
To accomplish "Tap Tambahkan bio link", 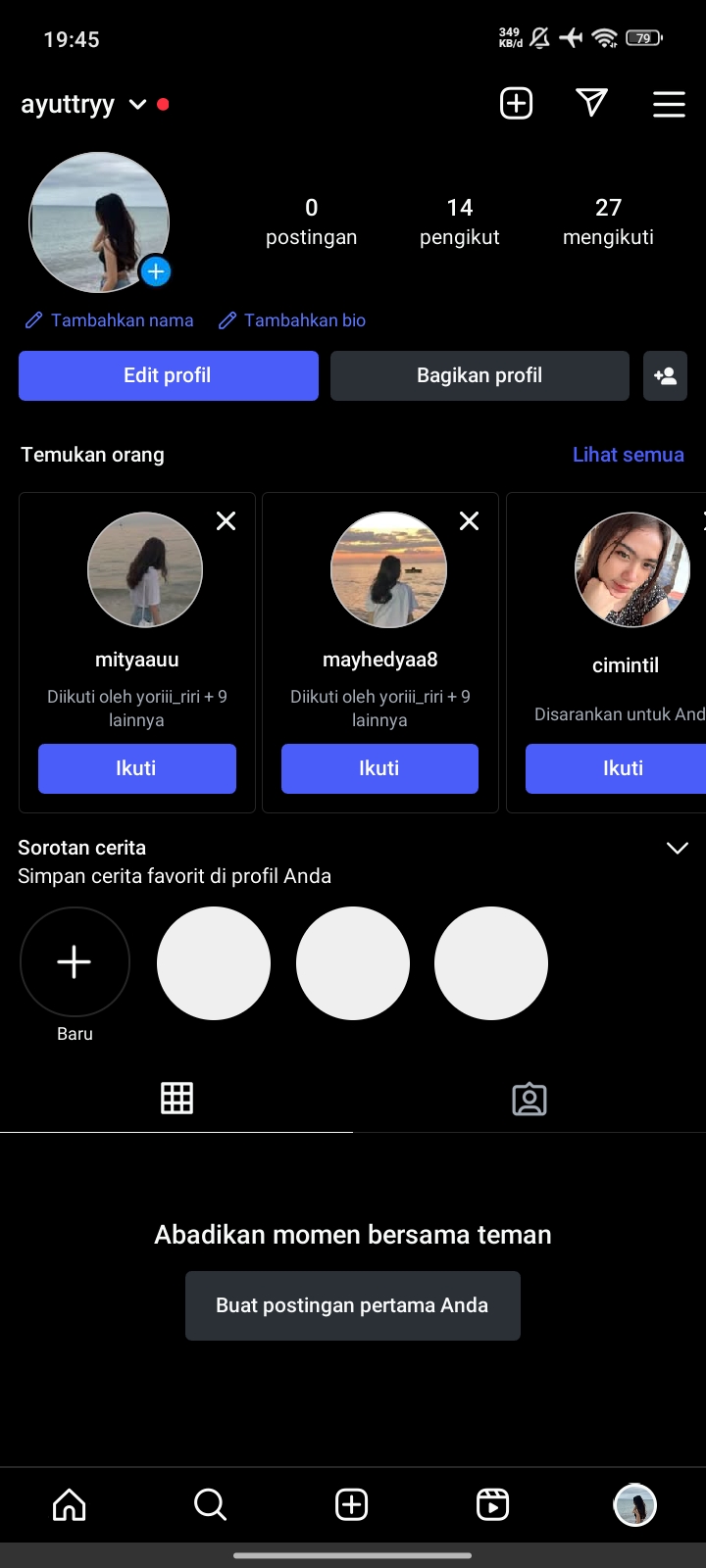I will [292, 320].
